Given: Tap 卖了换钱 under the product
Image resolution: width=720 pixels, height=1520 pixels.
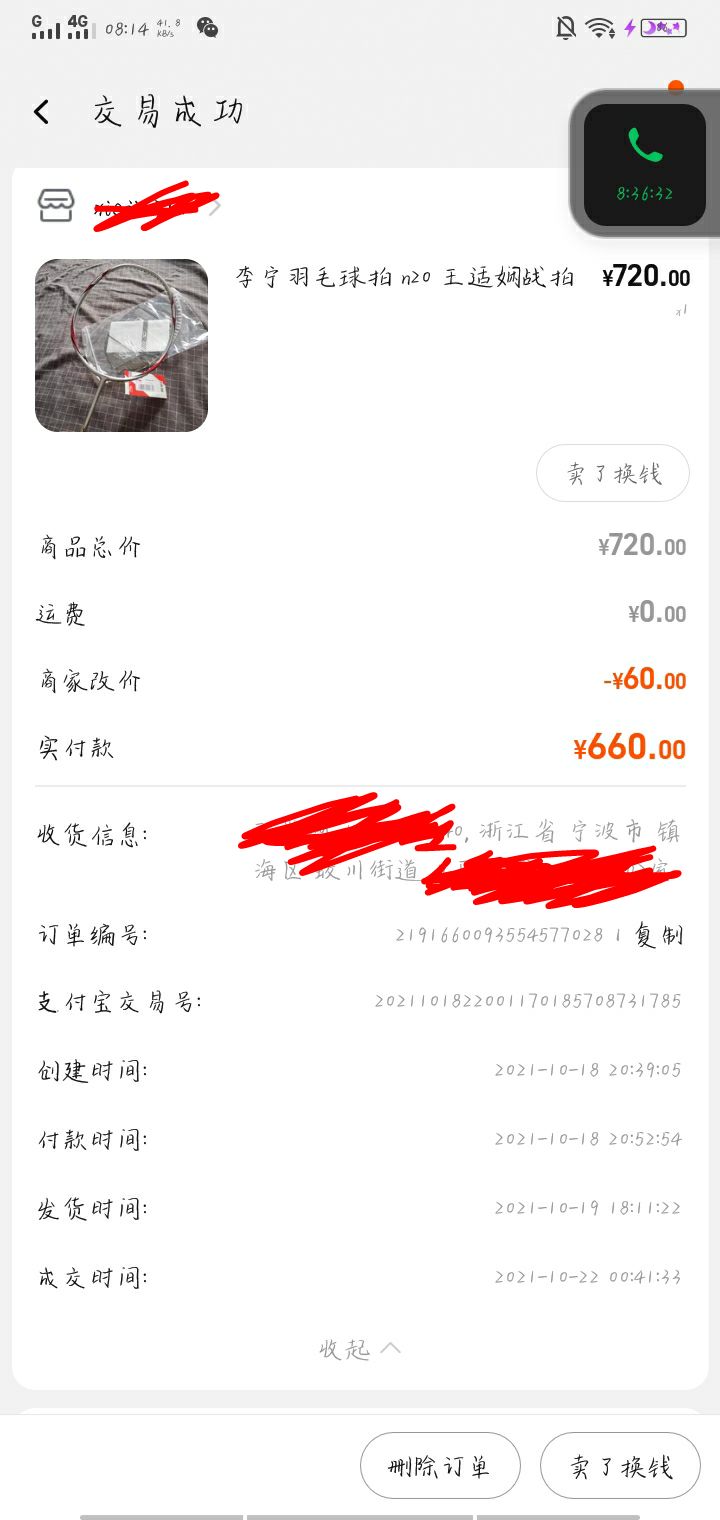Looking at the screenshot, I should click(613, 473).
